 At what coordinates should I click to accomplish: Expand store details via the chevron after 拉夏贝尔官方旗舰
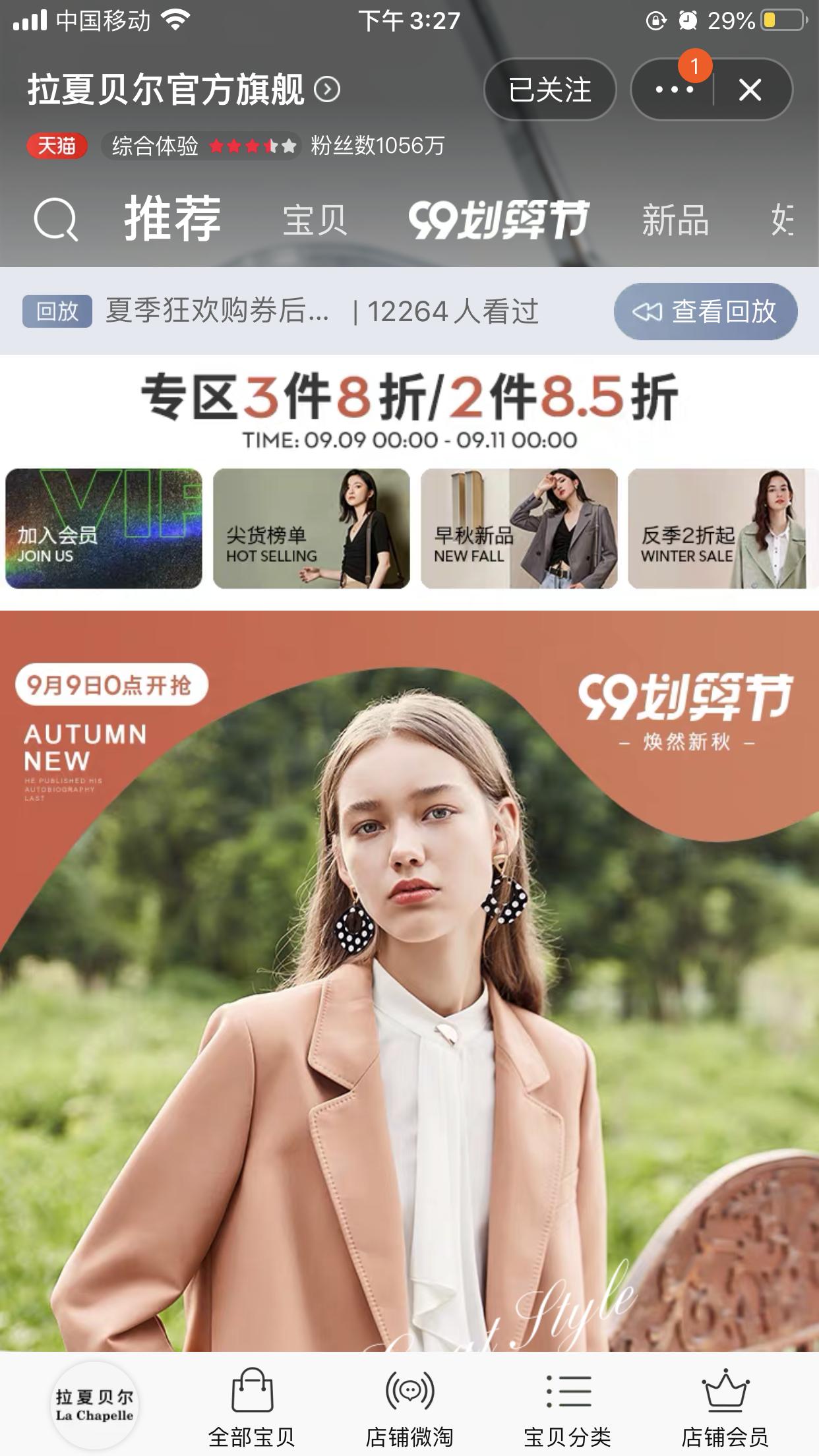click(326, 90)
